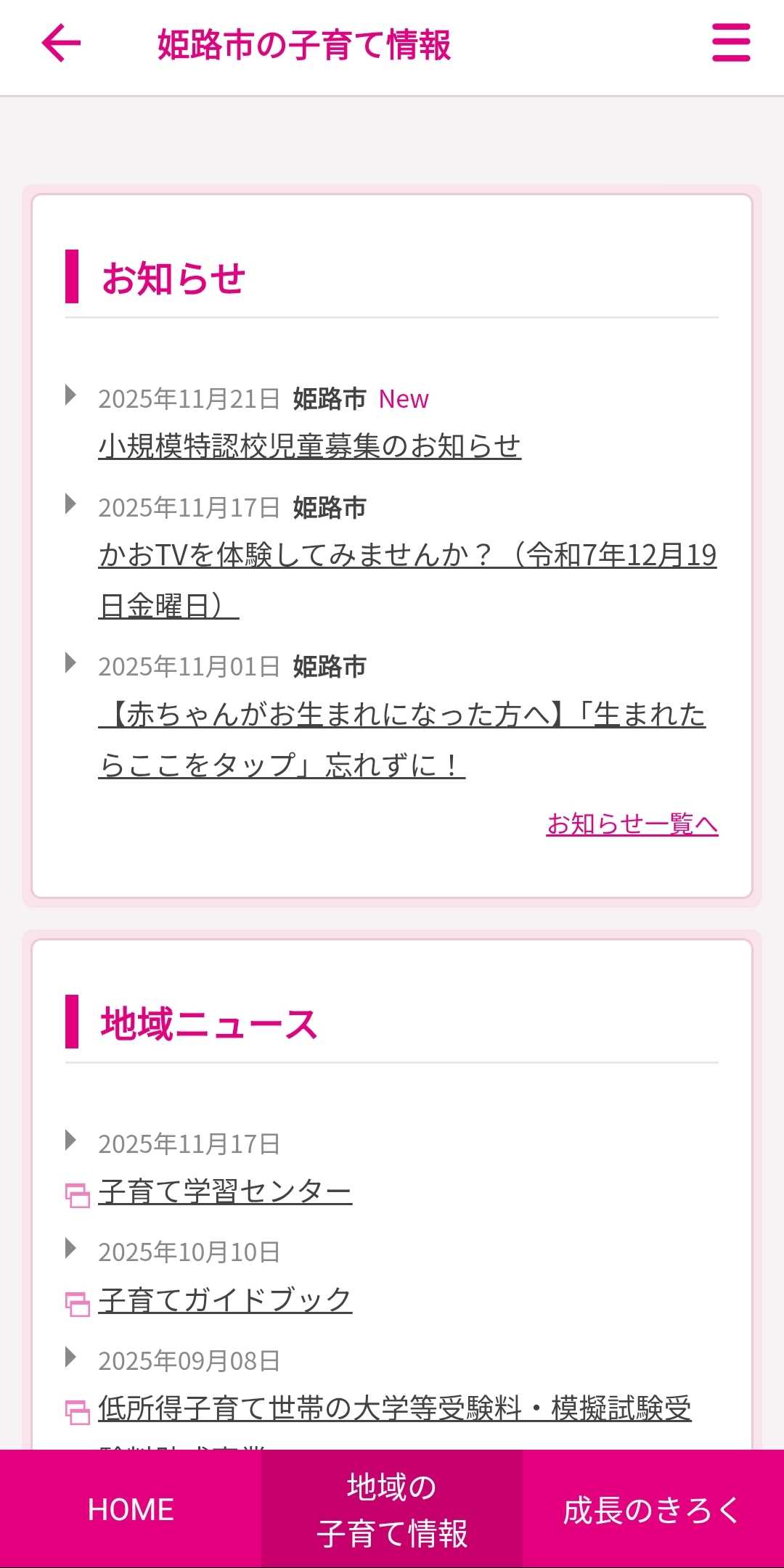The width and height of the screenshot is (784, 1568).
Task: Switch to the HOME tab
Action: click(x=131, y=1510)
